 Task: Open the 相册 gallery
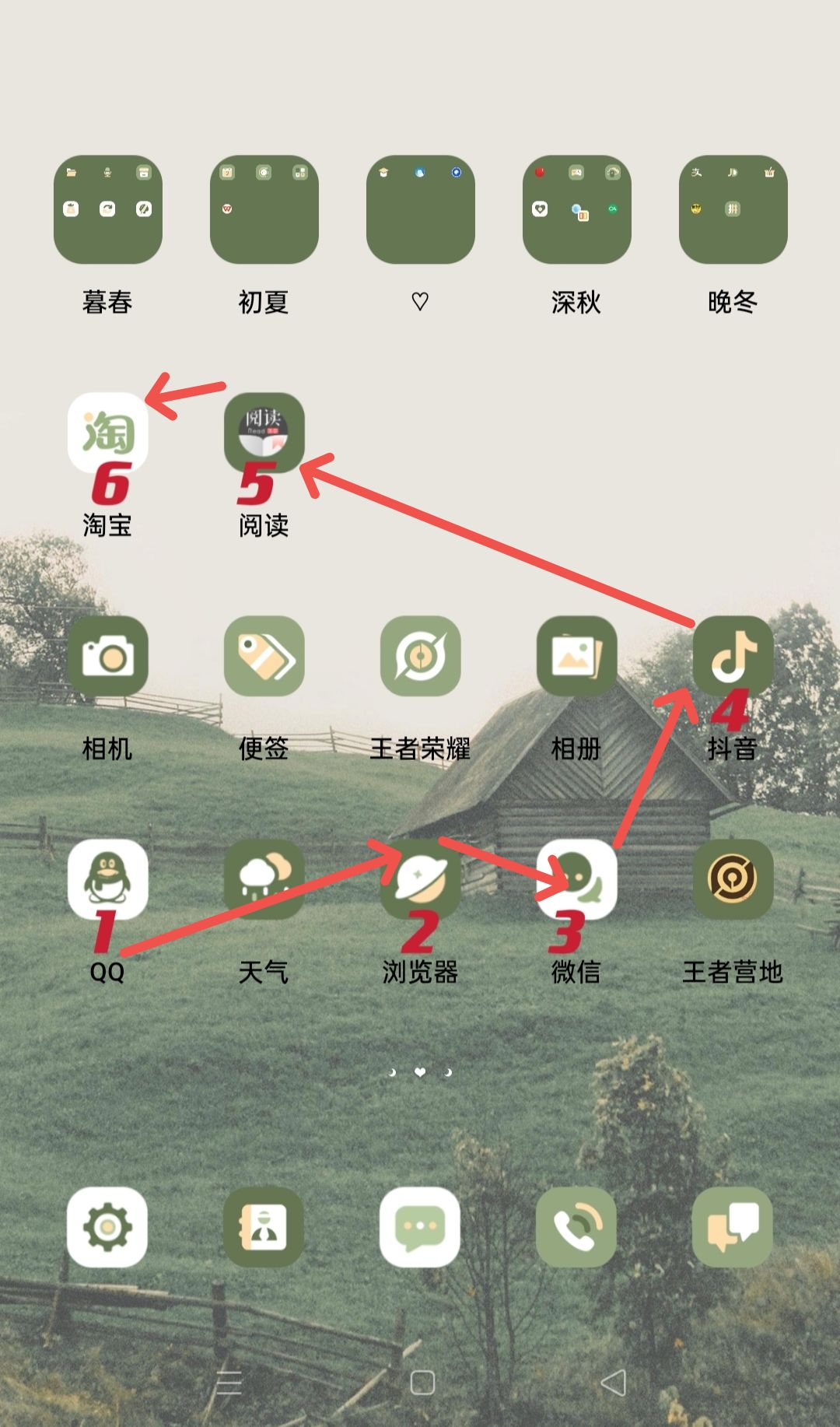click(x=576, y=656)
